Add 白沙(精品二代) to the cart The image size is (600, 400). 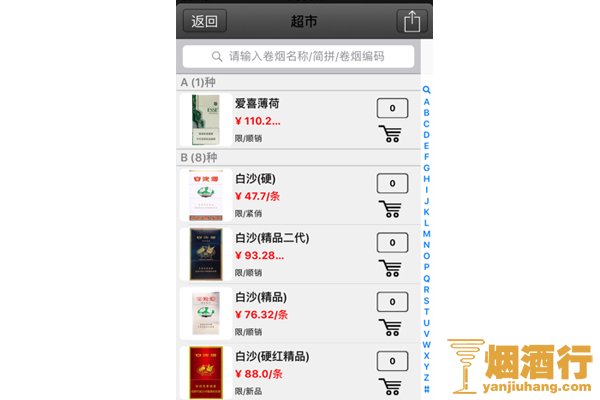(x=391, y=268)
